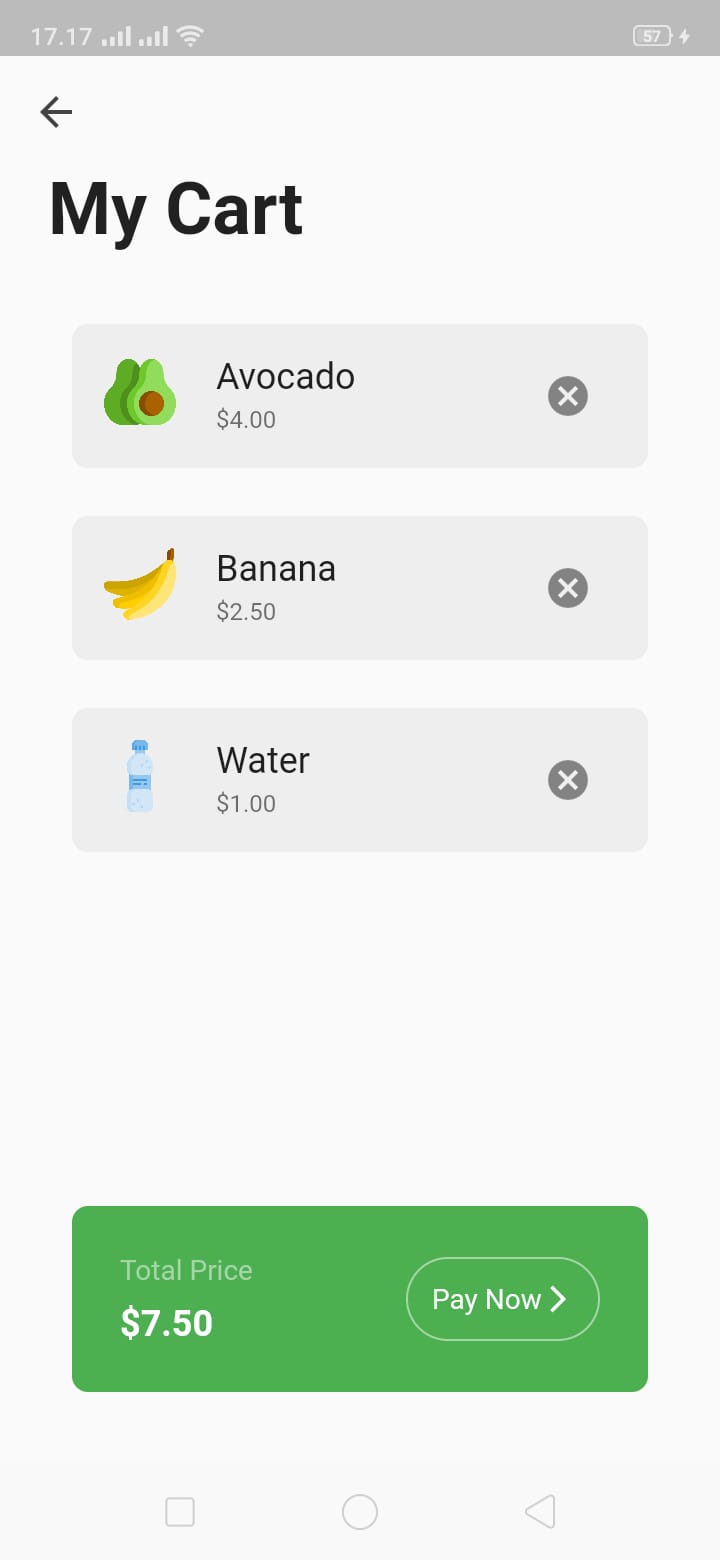Tap the Pay Now button
Screen dimensions: 720x1560
(502, 1298)
